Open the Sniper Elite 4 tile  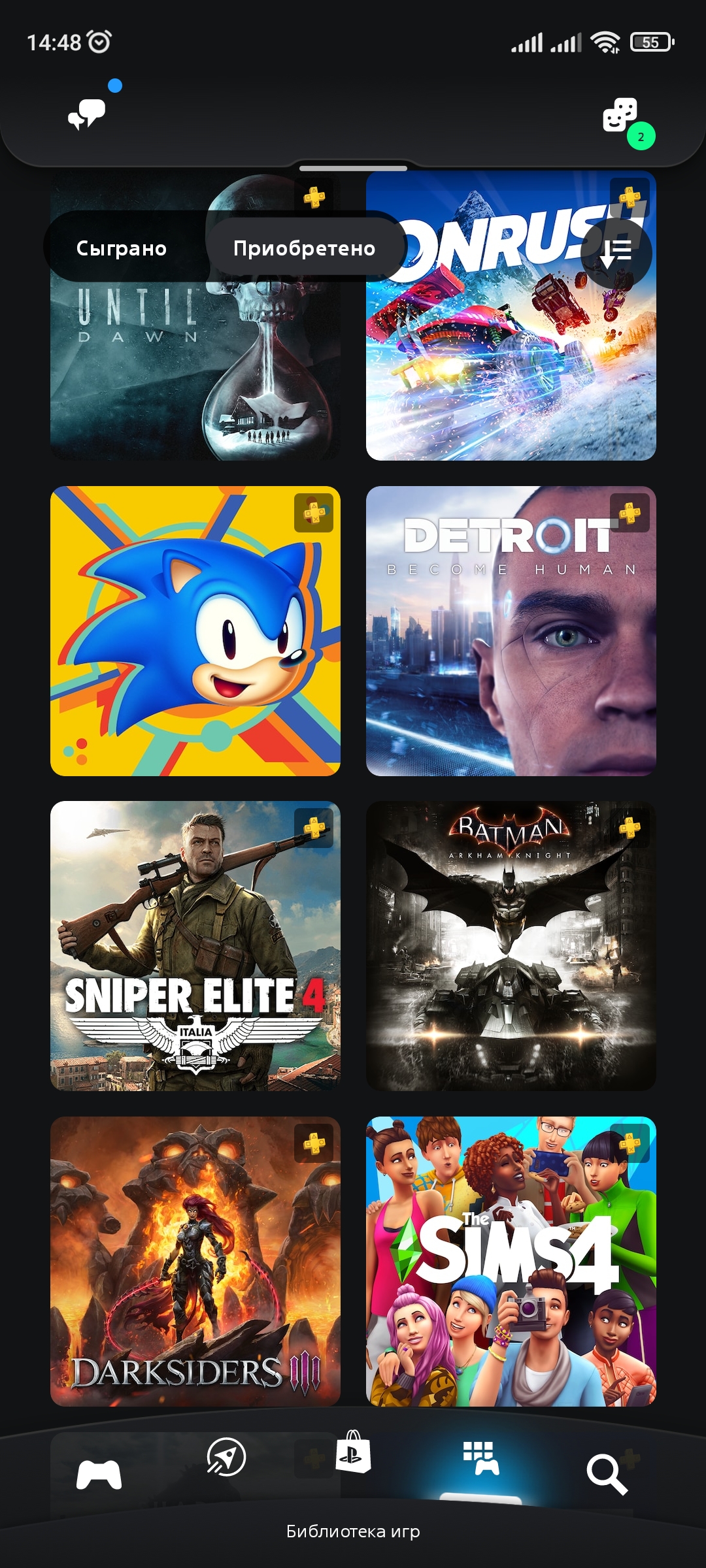tap(195, 946)
